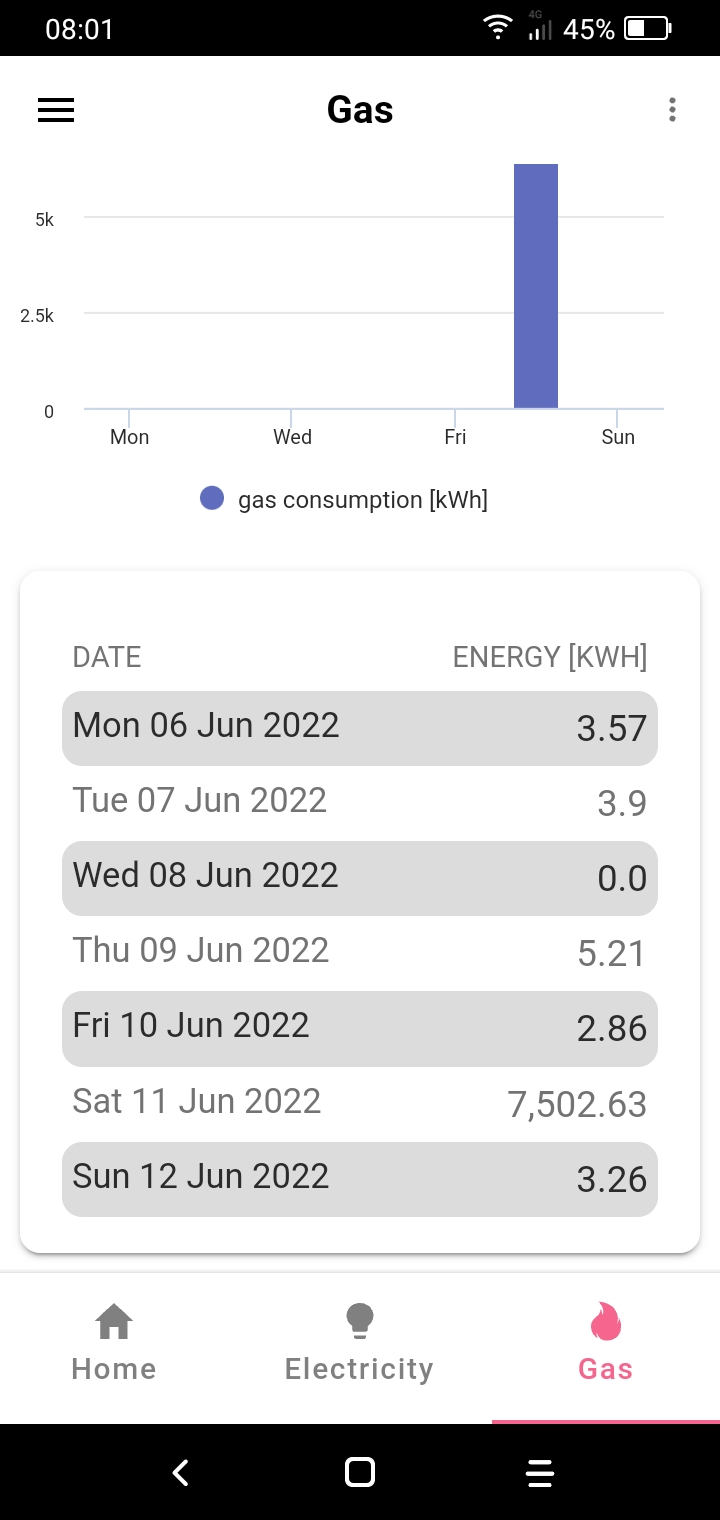Go to the system home screen

360,1472
